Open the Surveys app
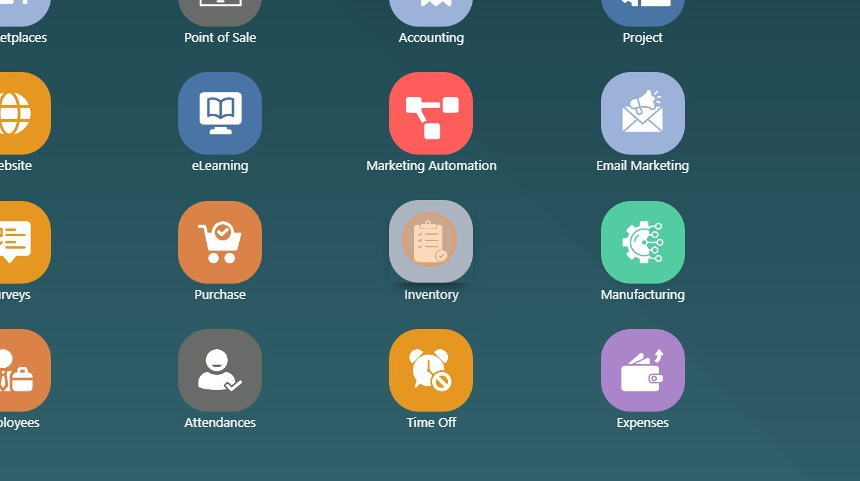Image resolution: width=860 pixels, height=481 pixels. tap(20, 242)
